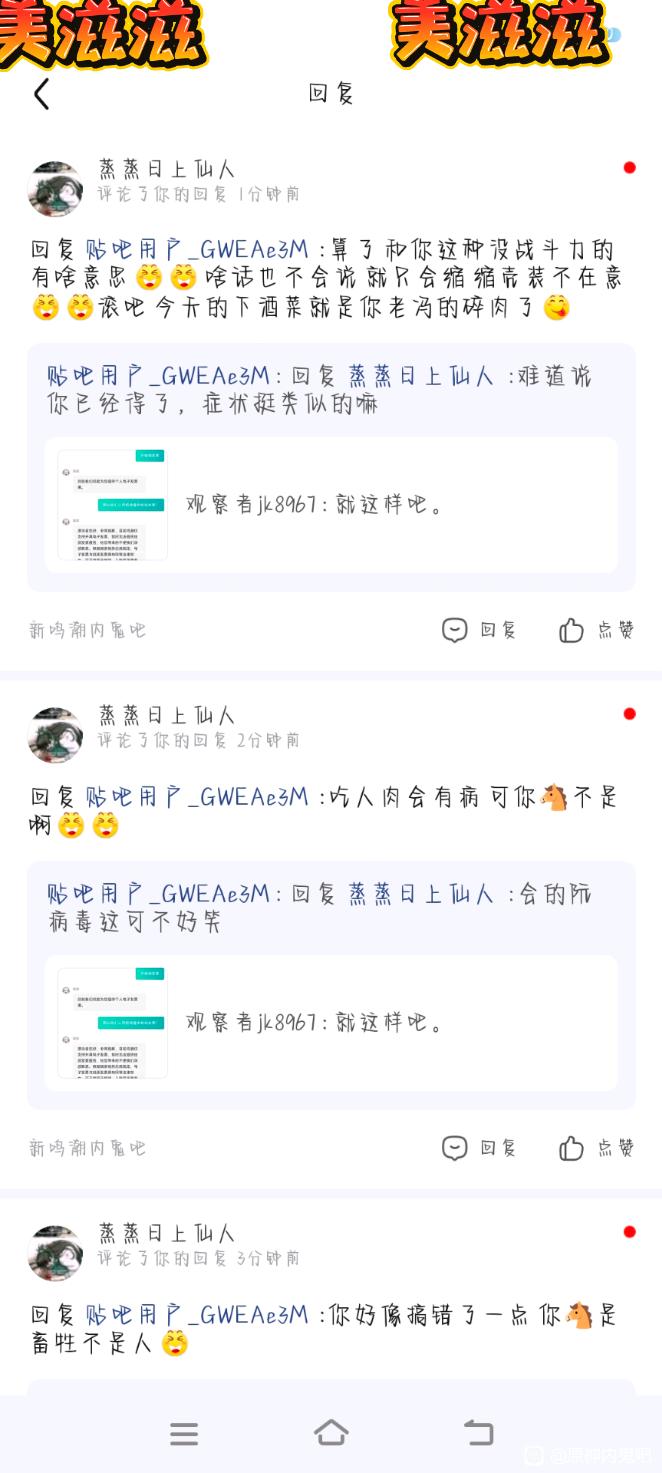Open 蒸蒸日上仙人's avatar on the 1分钟前 reply
This screenshot has width=662, height=1473.
click(x=55, y=189)
